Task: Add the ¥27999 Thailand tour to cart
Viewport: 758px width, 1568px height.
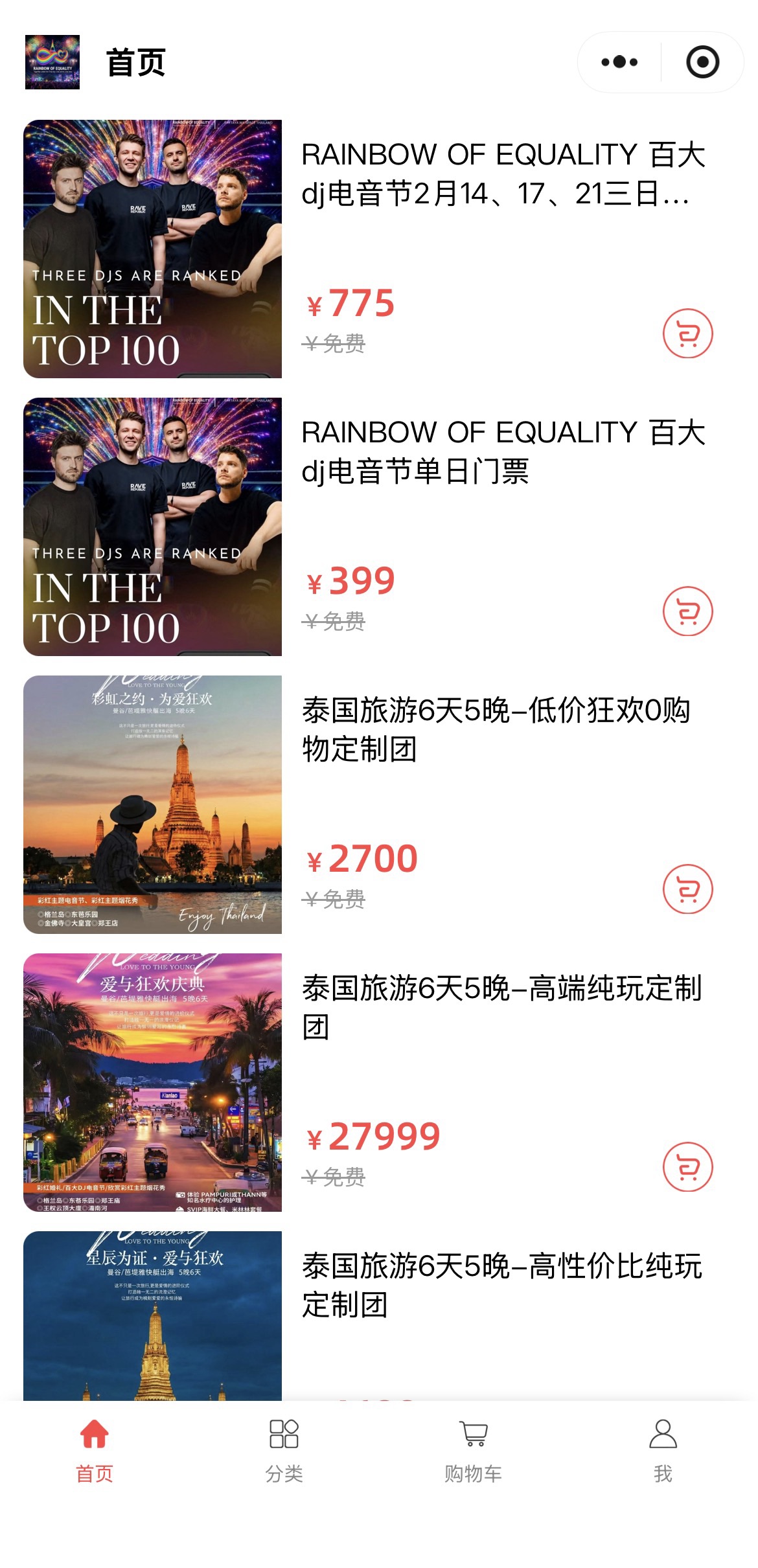Action: click(687, 1166)
